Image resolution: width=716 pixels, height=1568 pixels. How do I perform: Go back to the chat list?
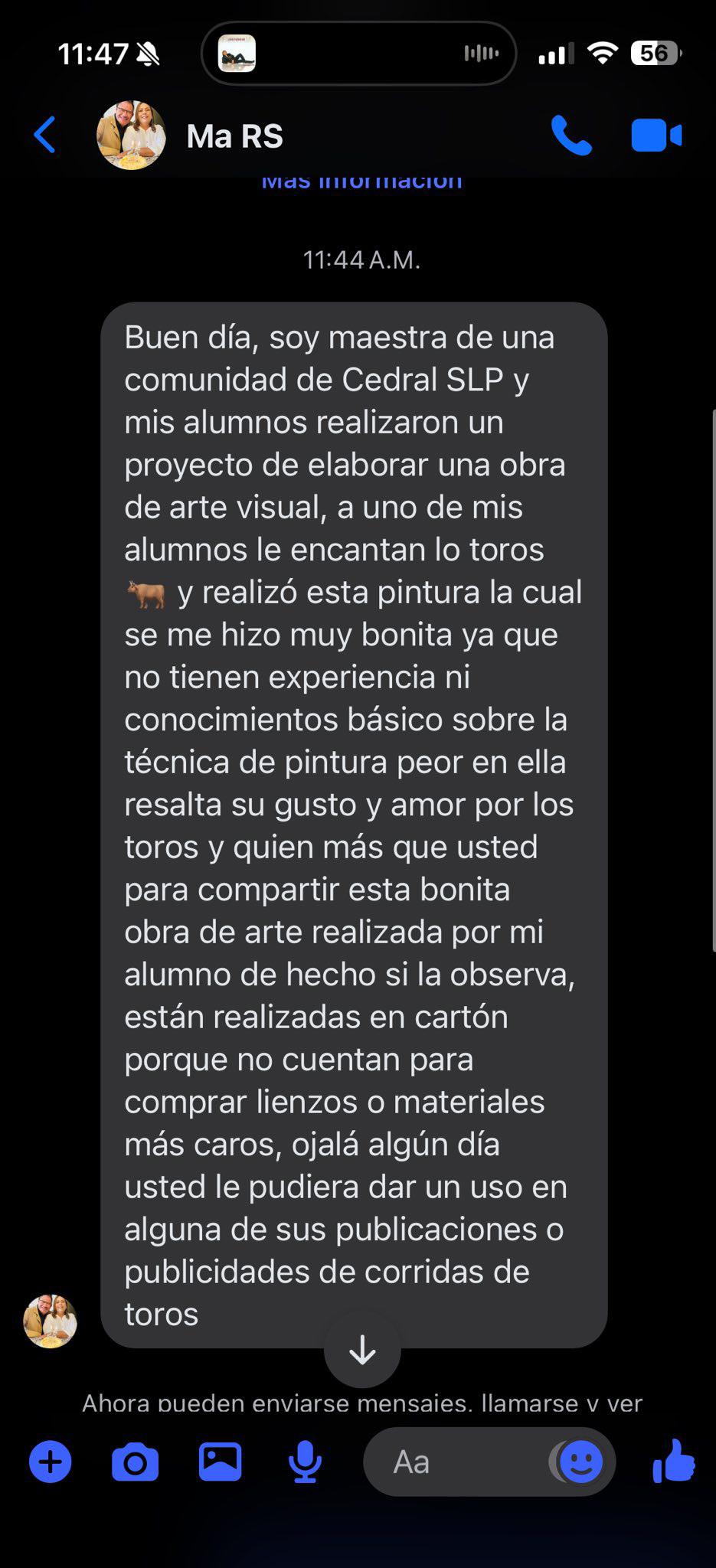click(44, 136)
